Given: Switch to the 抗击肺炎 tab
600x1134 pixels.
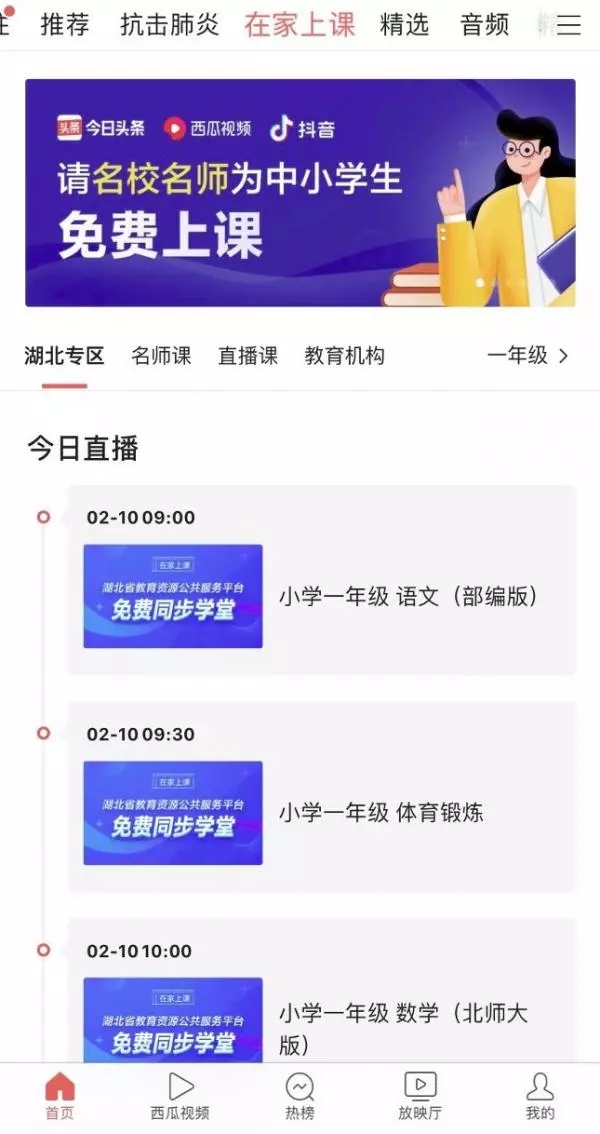Looking at the screenshot, I should coord(169,25).
